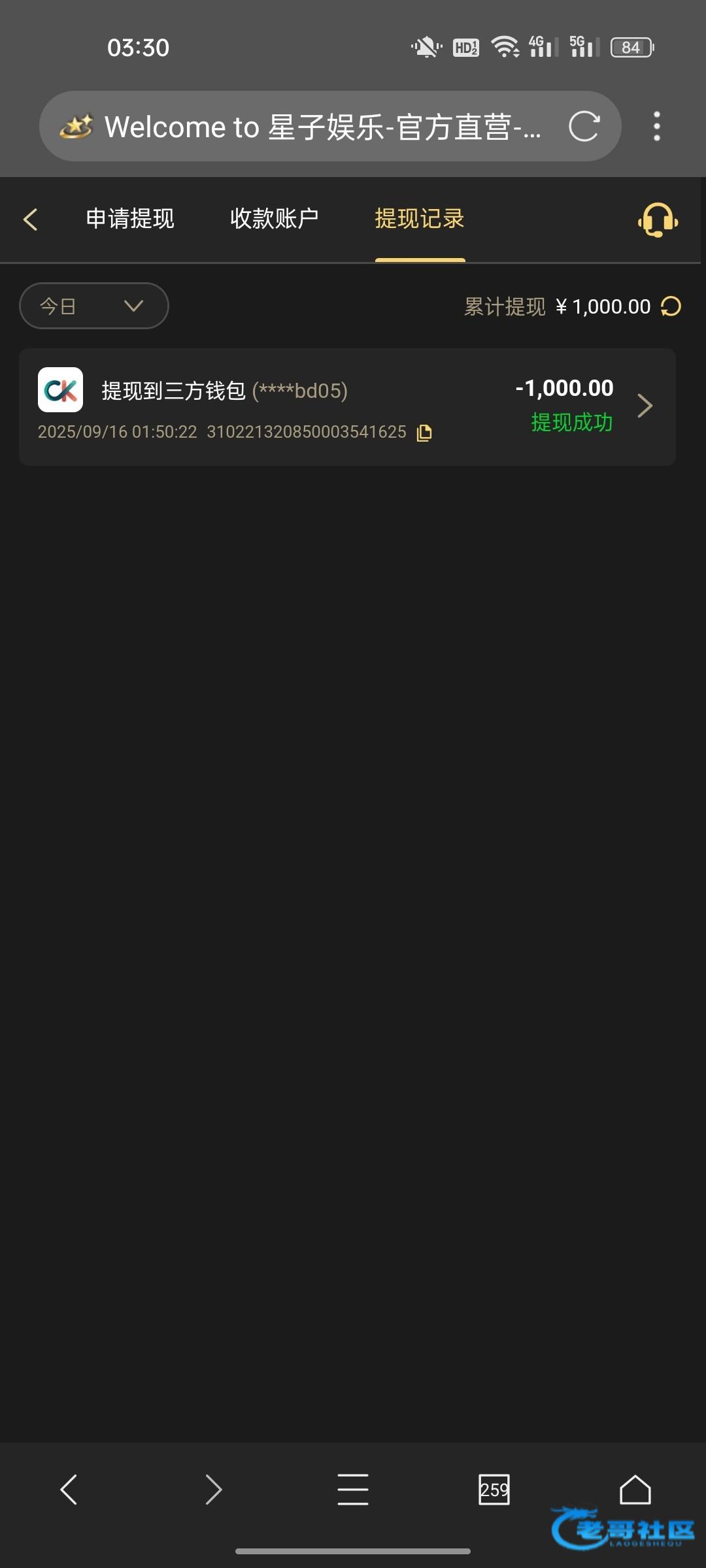Go back in browser history
706x1568 pixels.
(x=69, y=1490)
